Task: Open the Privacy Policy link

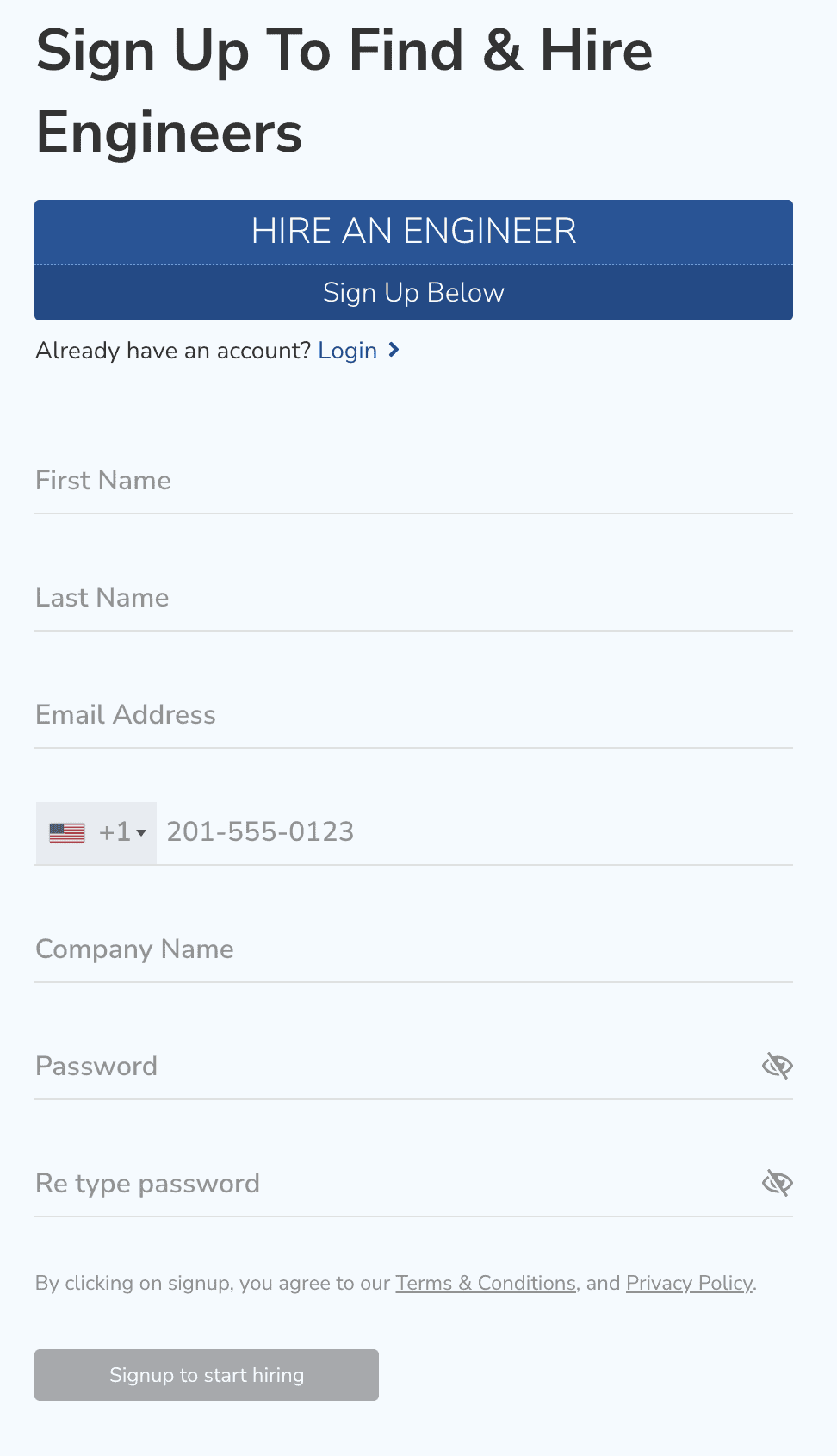Action: [688, 1283]
